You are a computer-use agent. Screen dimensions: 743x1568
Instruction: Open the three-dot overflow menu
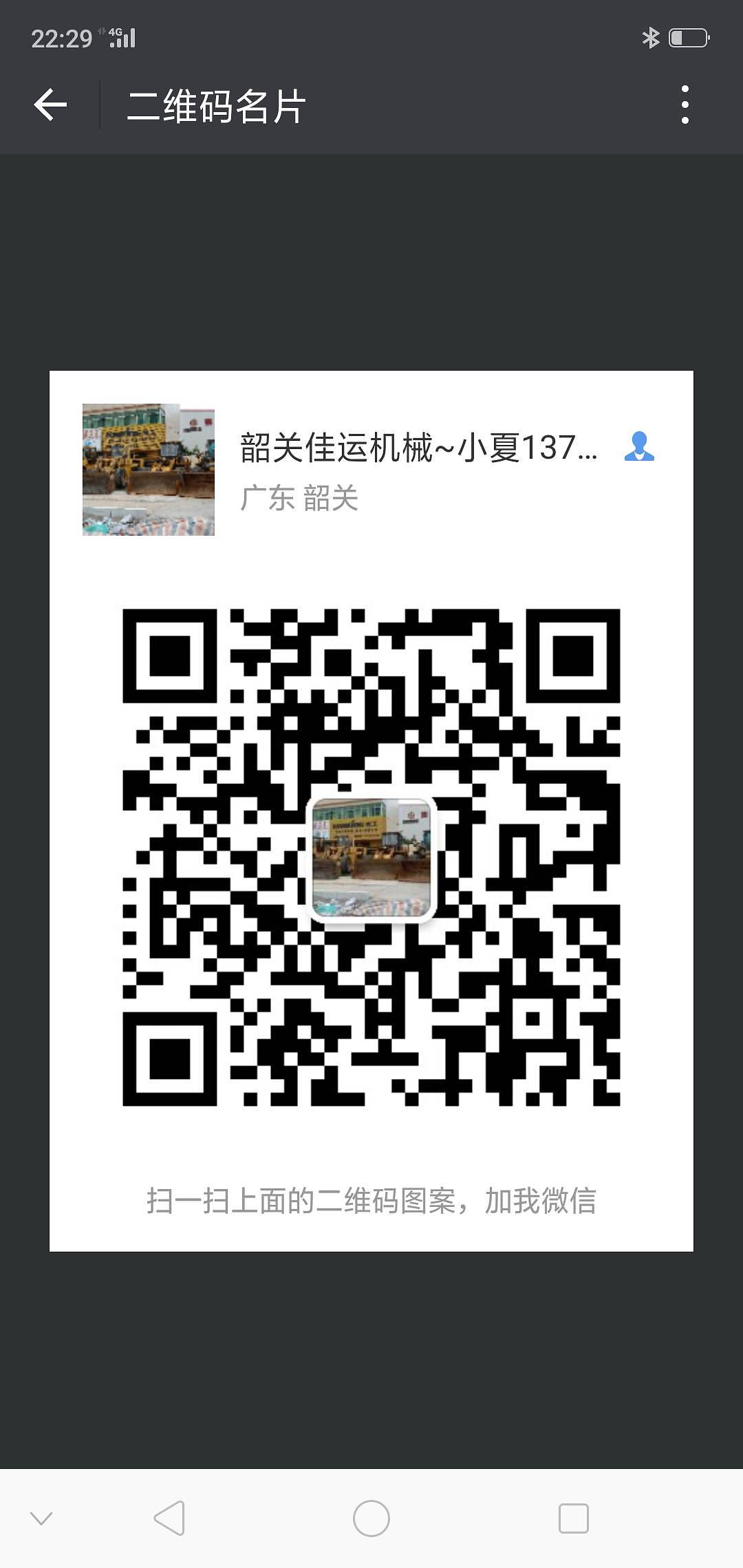coord(685,105)
